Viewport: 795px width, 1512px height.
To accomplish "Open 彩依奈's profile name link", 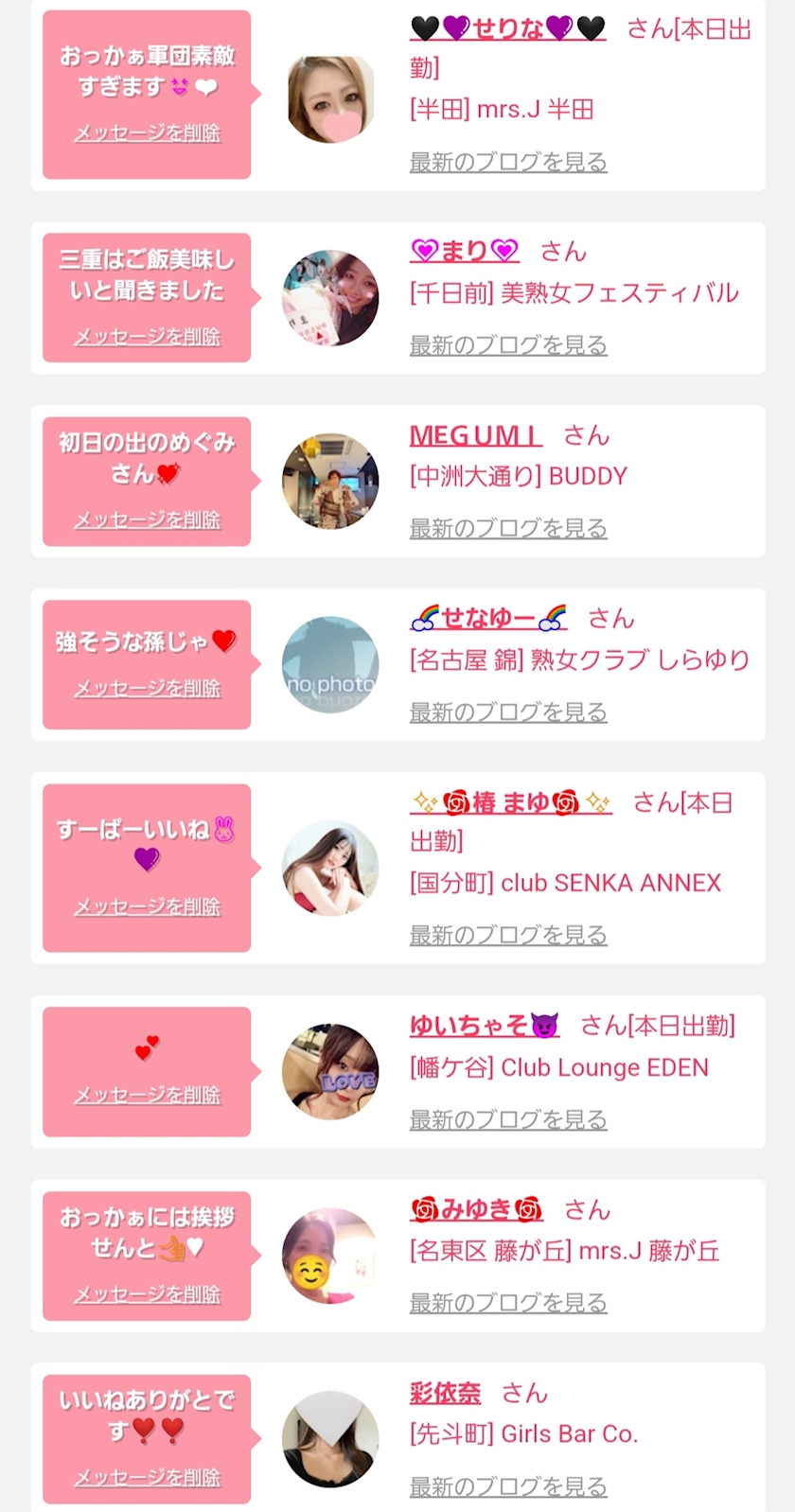I will 445,1393.
